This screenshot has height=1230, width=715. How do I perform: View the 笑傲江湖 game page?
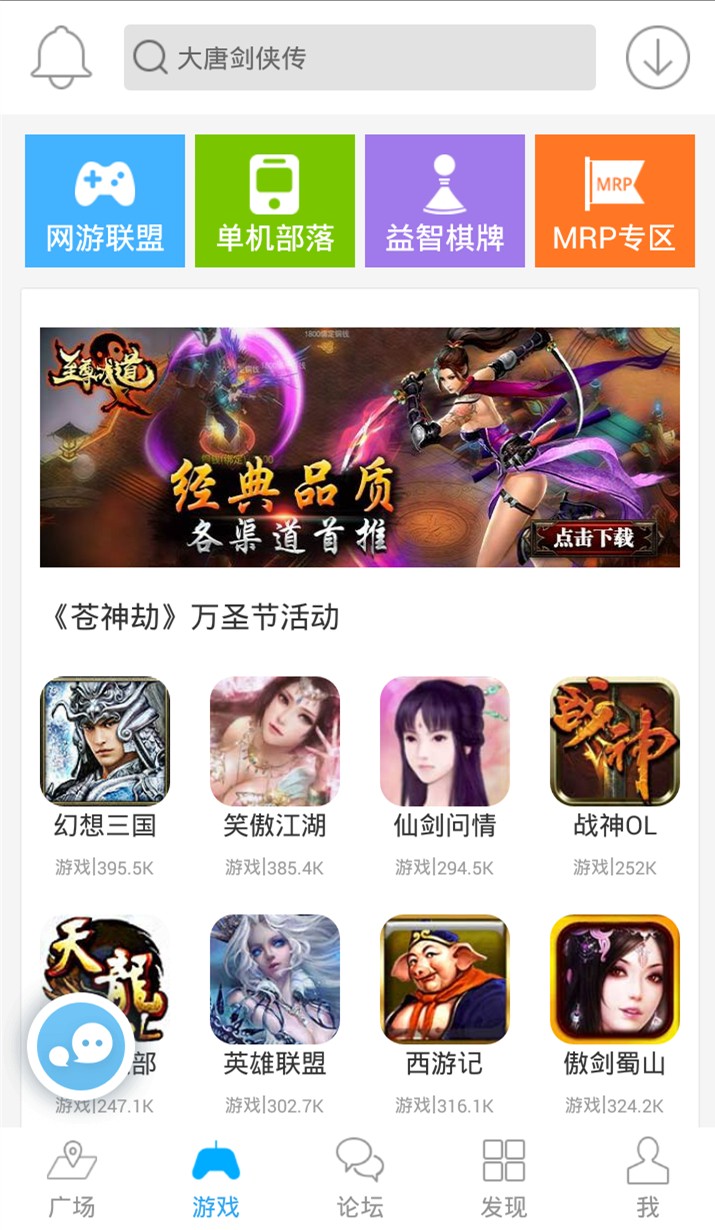[275, 742]
